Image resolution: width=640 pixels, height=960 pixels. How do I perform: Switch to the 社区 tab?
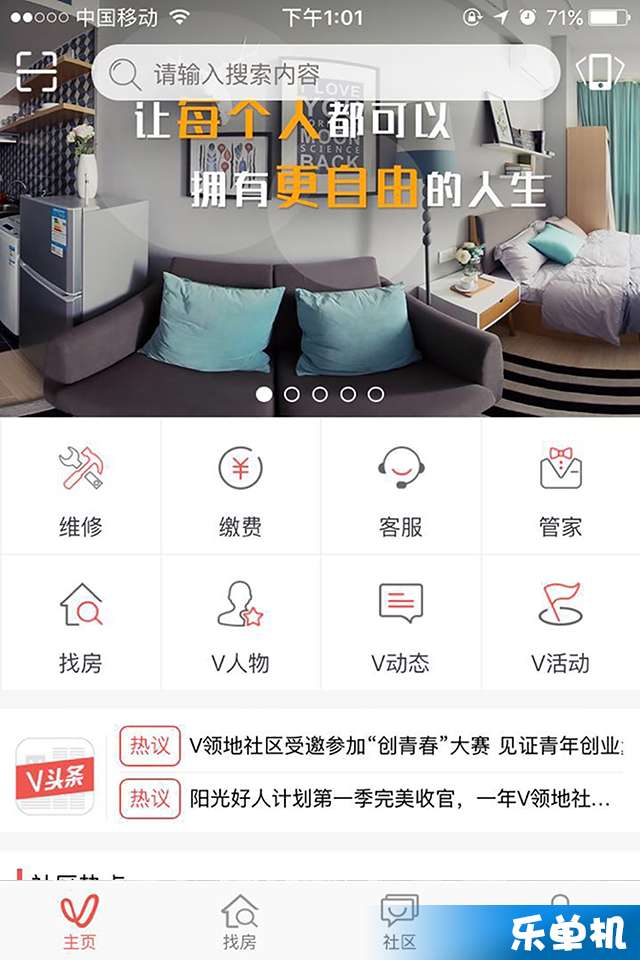pos(399,922)
